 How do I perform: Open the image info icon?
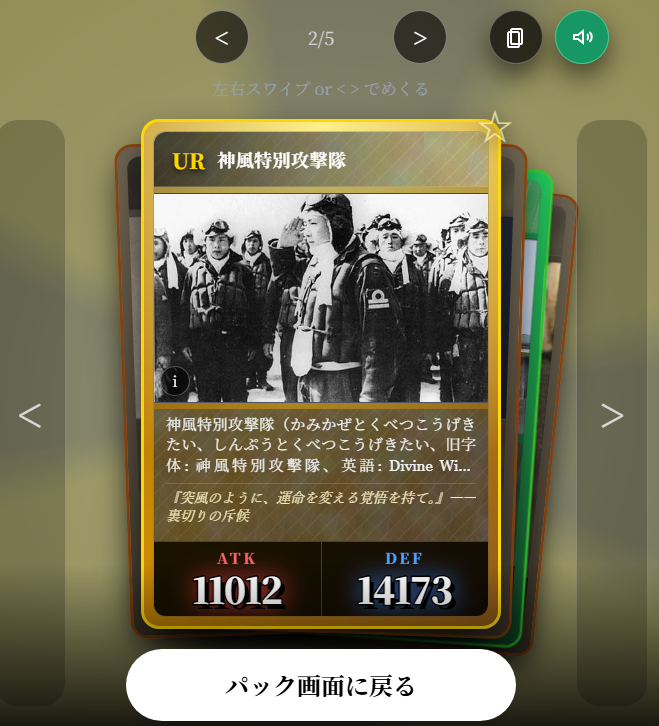click(x=175, y=381)
